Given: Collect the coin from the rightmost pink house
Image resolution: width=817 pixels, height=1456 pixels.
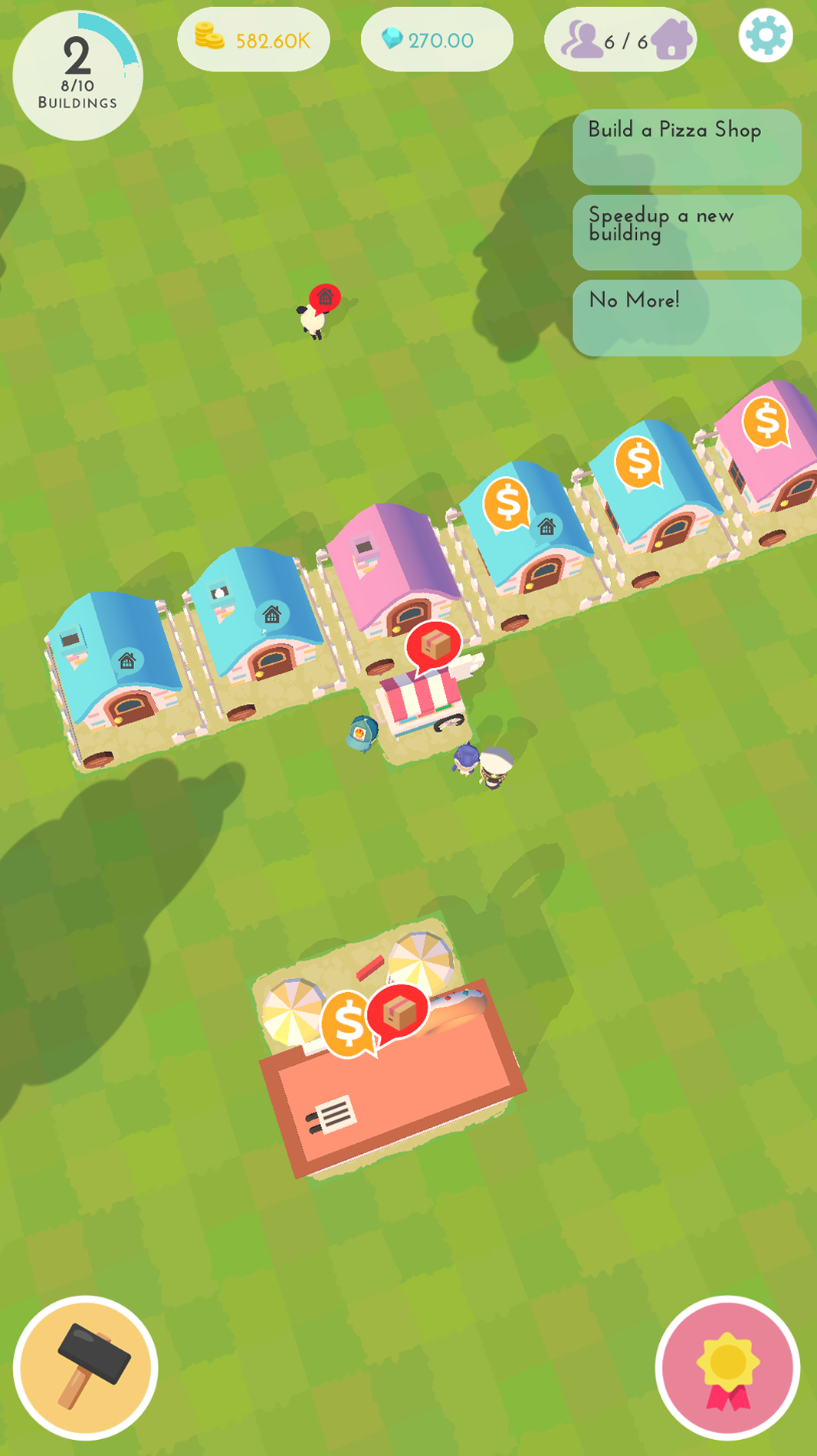Looking at the screenshot, I should coord(766,421).
